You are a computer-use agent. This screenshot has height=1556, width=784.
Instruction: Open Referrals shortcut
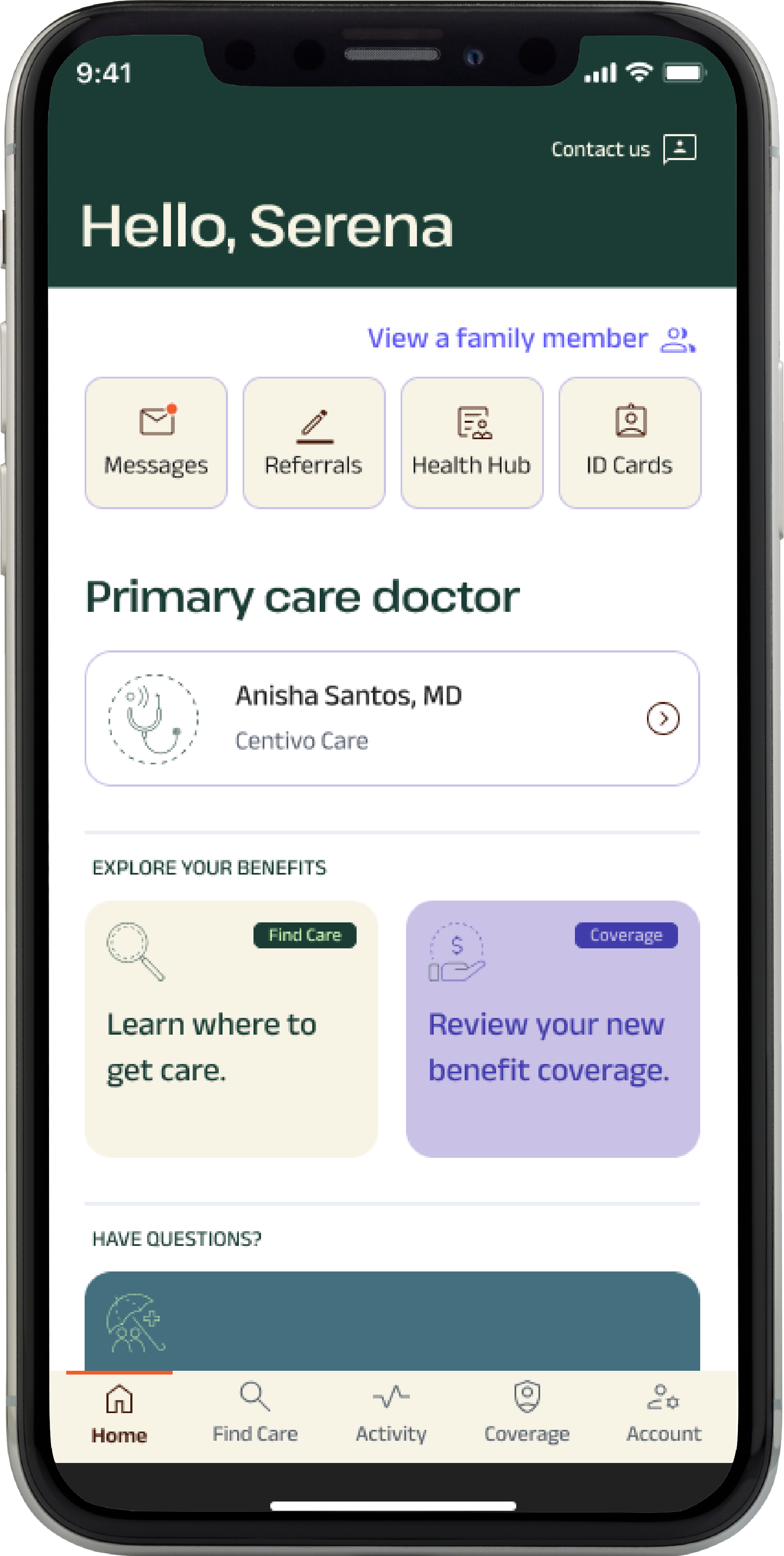pos(313,443)
